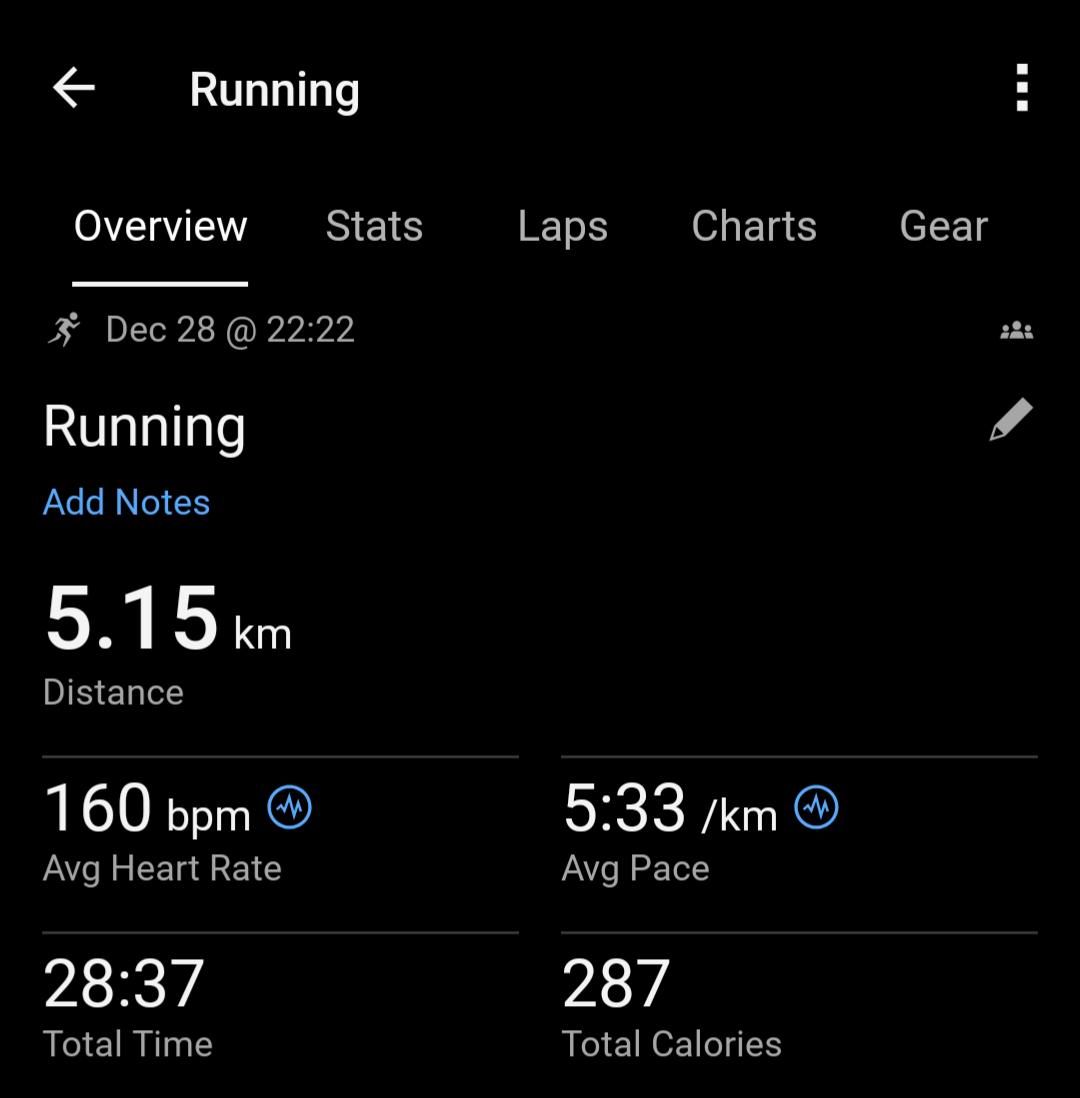Select the Overview tab
1080x1098 pixels.
click(160, 226)
